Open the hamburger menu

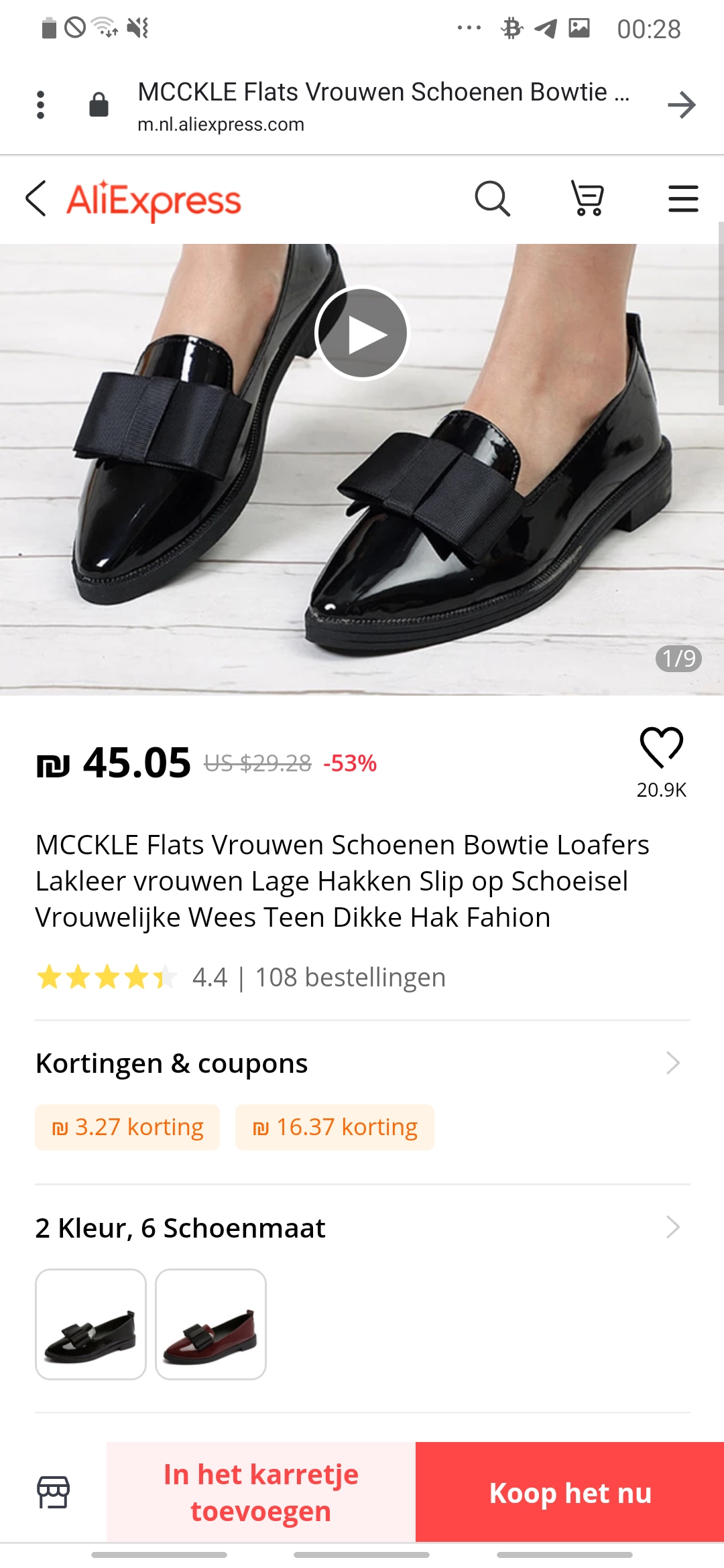[682, 199]
